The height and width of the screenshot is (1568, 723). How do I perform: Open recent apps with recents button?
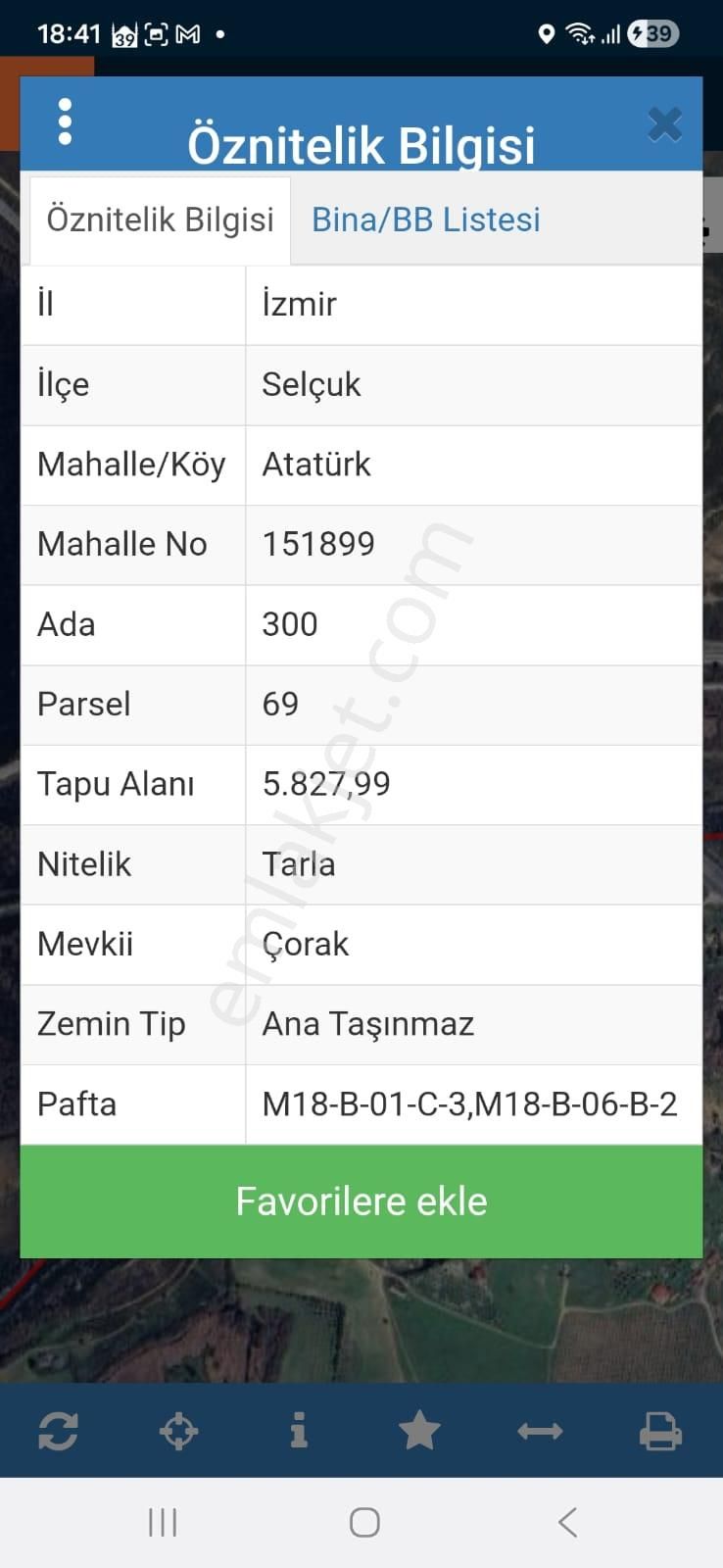162,1521
